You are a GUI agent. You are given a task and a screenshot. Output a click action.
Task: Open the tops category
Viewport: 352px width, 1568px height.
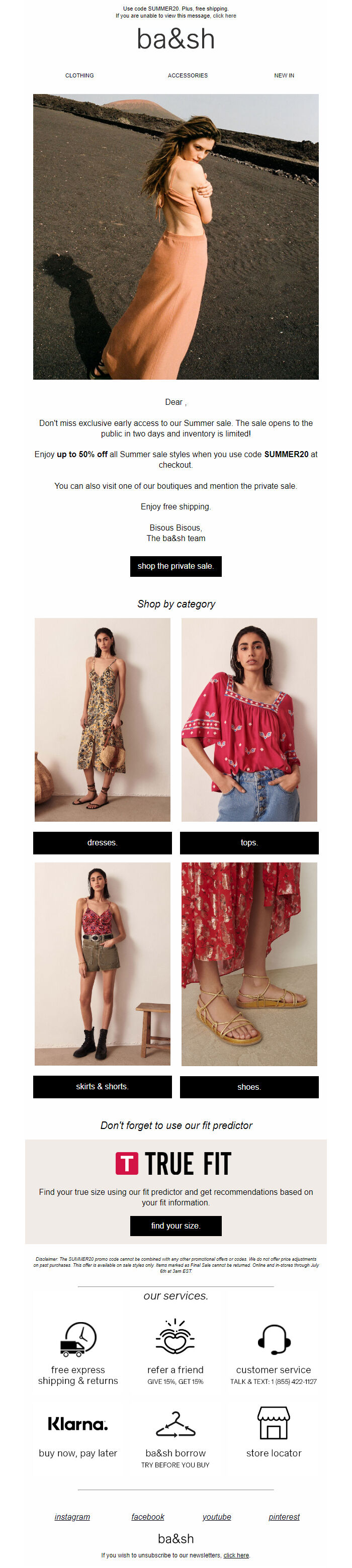point(249,842)
